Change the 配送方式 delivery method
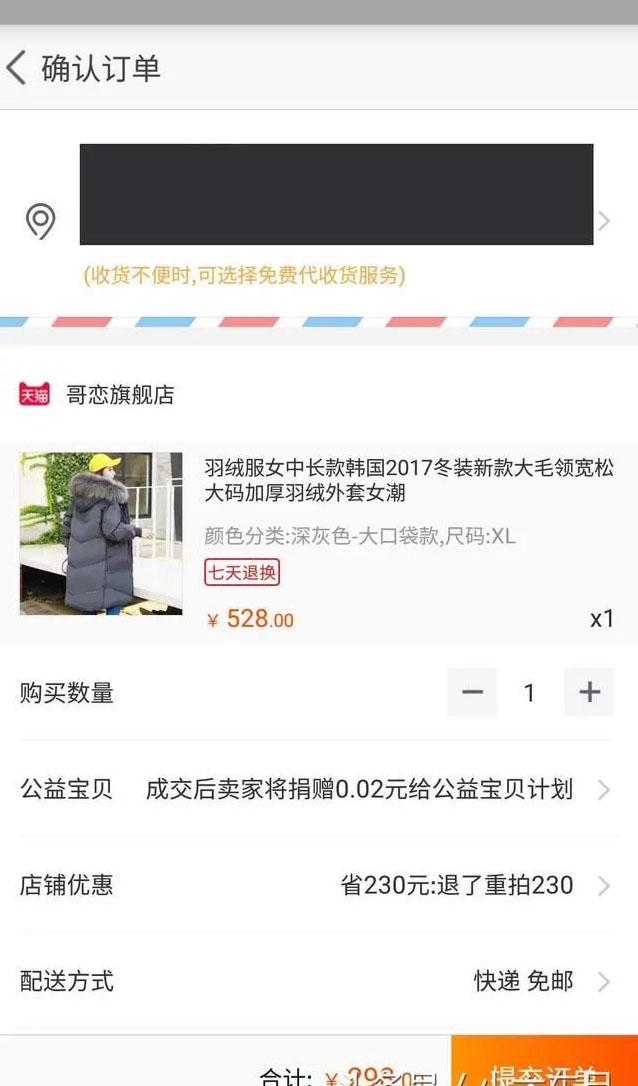Viewport: 638px width, 1086px height. tap(318, 981)
